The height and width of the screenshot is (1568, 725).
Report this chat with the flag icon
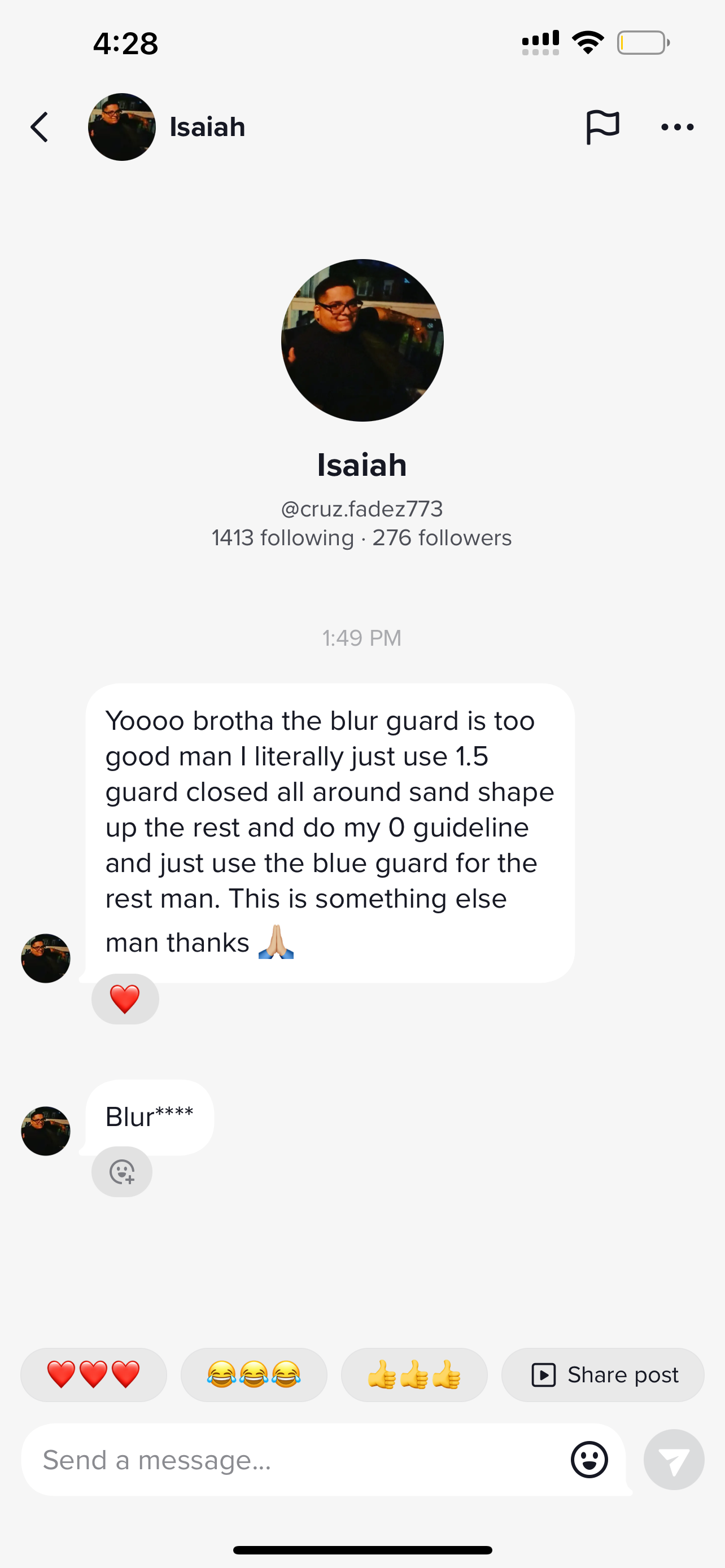pos(602,127)
